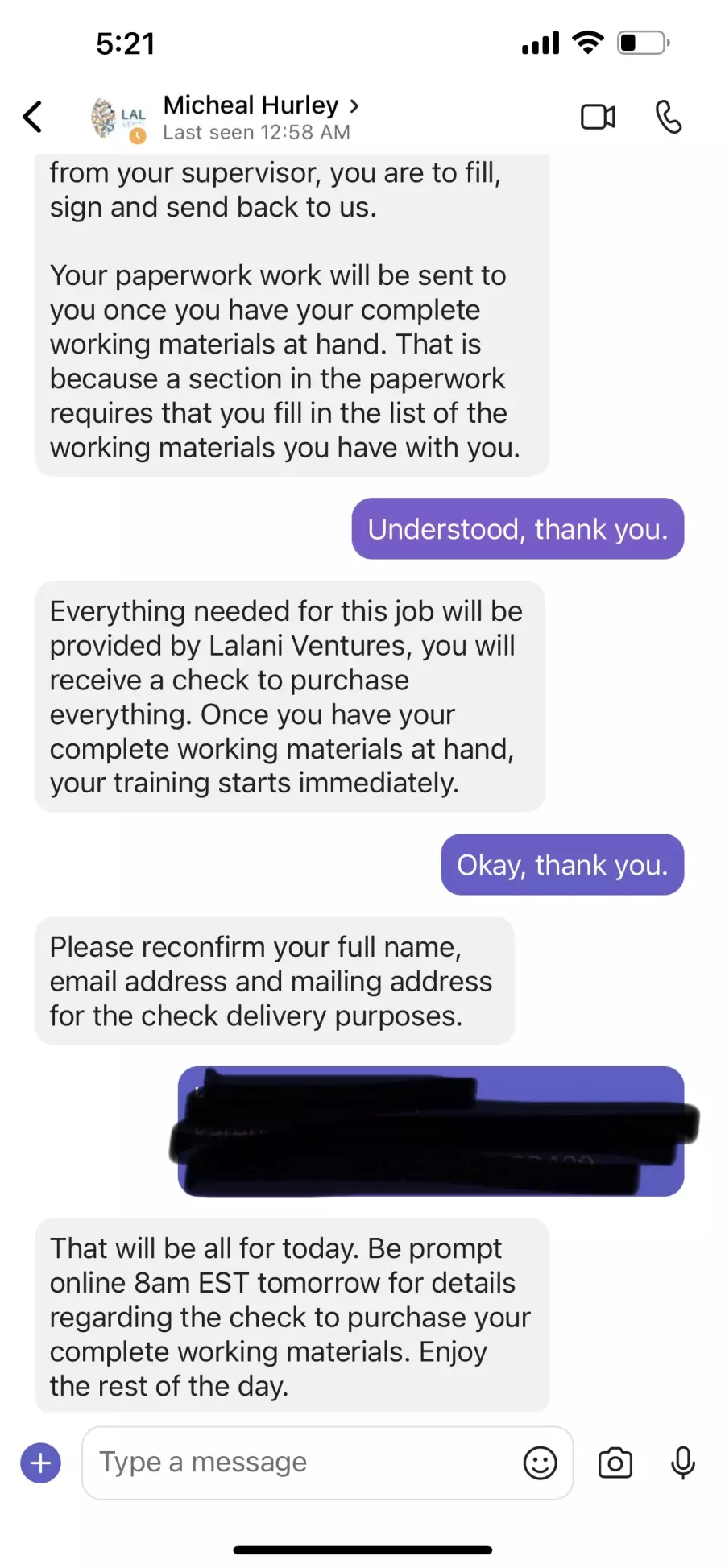Start a voice call with Micheal Hurley
The image size is (725, 1568).
point(669,117)
